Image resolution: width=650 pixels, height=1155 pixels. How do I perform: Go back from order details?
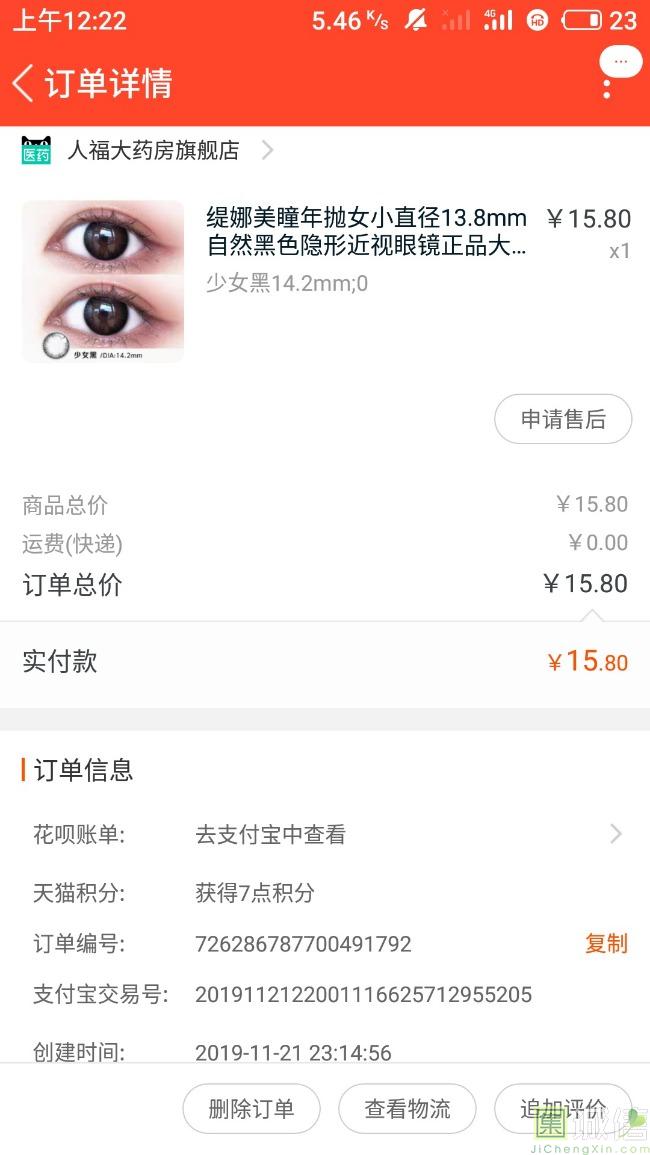click(24, 83)
